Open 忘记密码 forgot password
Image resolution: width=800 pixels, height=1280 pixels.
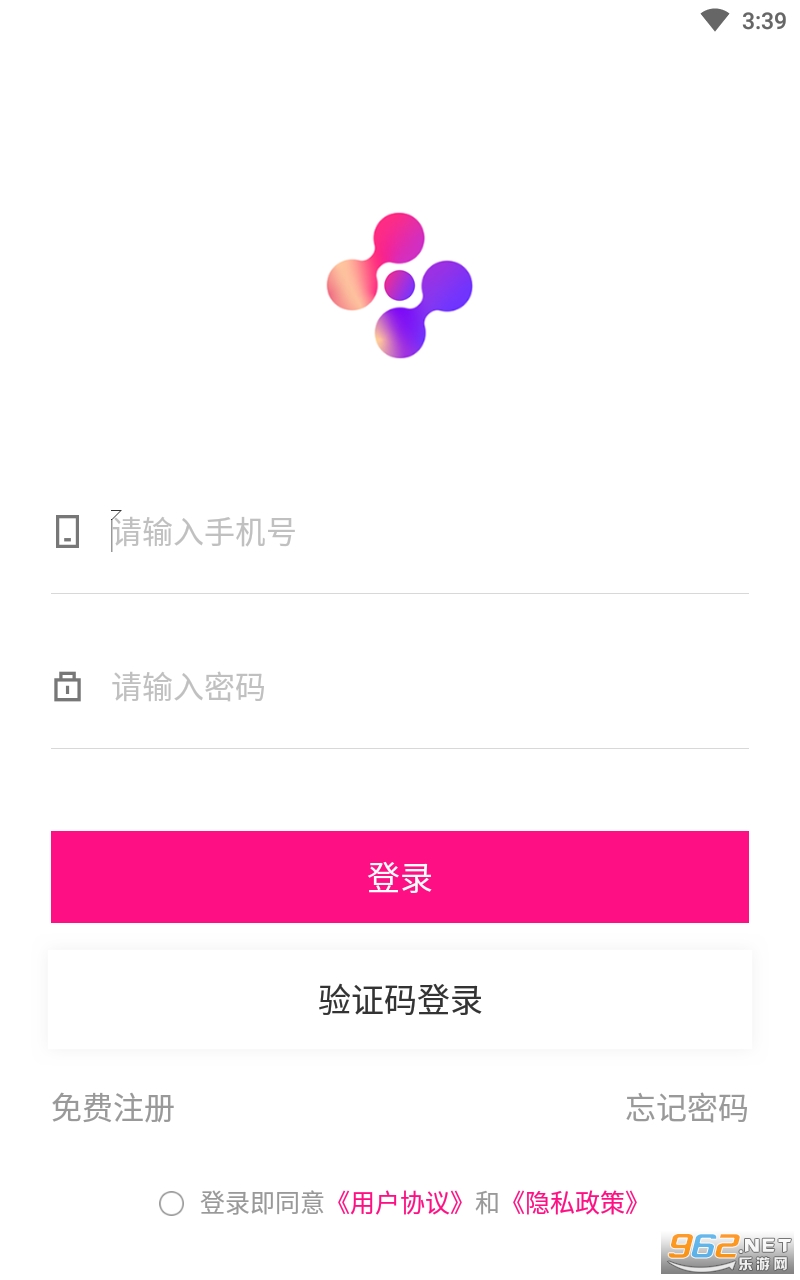(x=687, y=1108)
